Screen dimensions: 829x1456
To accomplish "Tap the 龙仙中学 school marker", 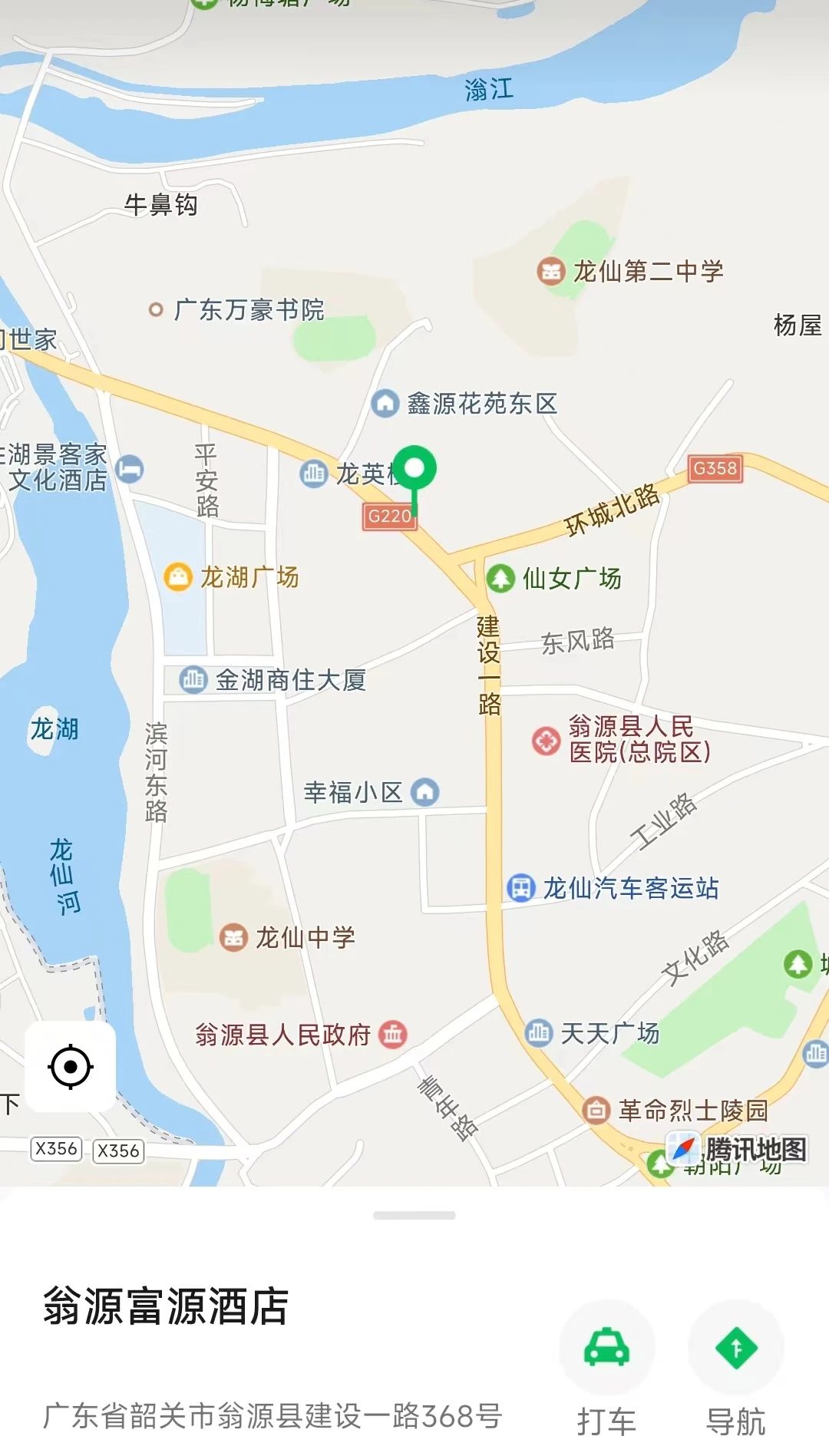I will point(233,937).
